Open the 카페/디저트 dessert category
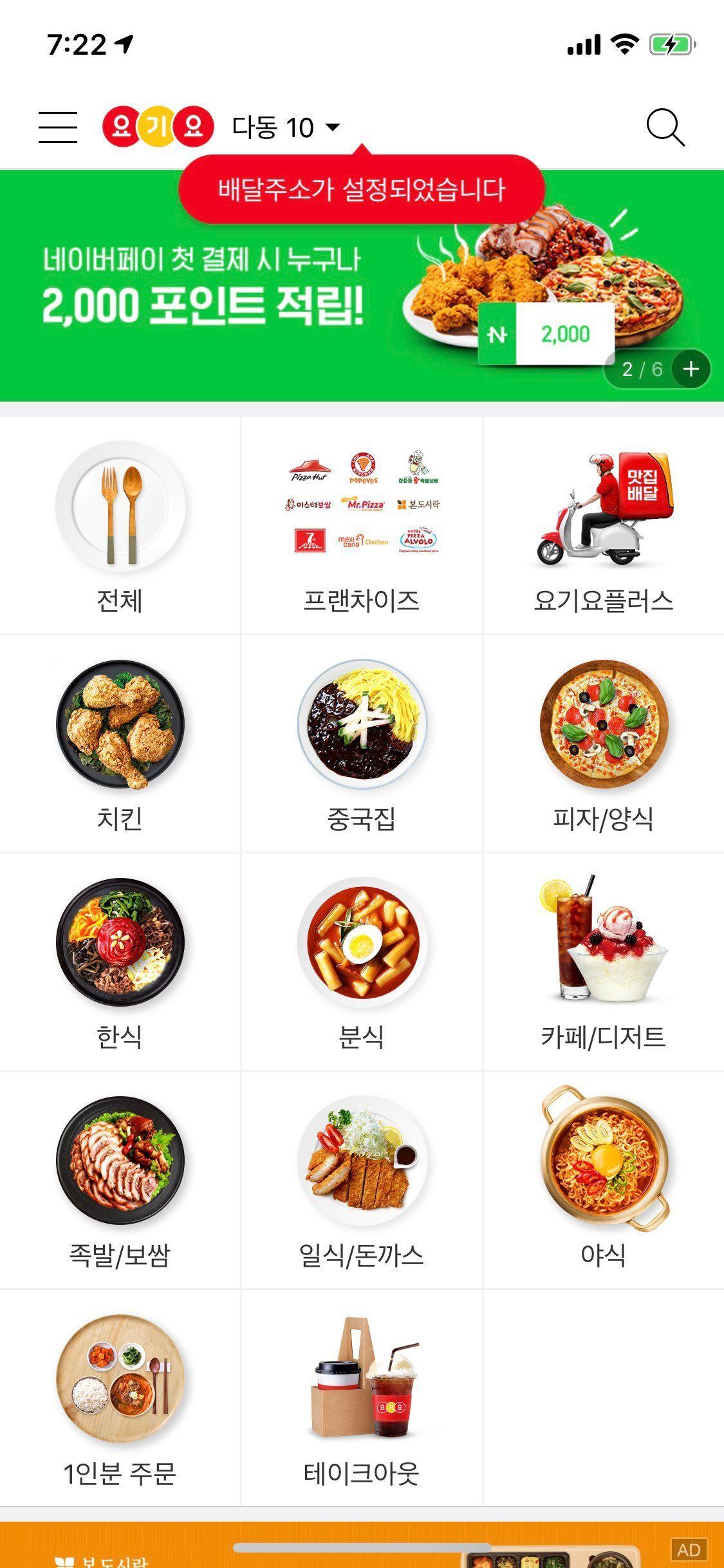Image resolution: width=724 pixels, height=1568 pixels. tap(603, 959)
